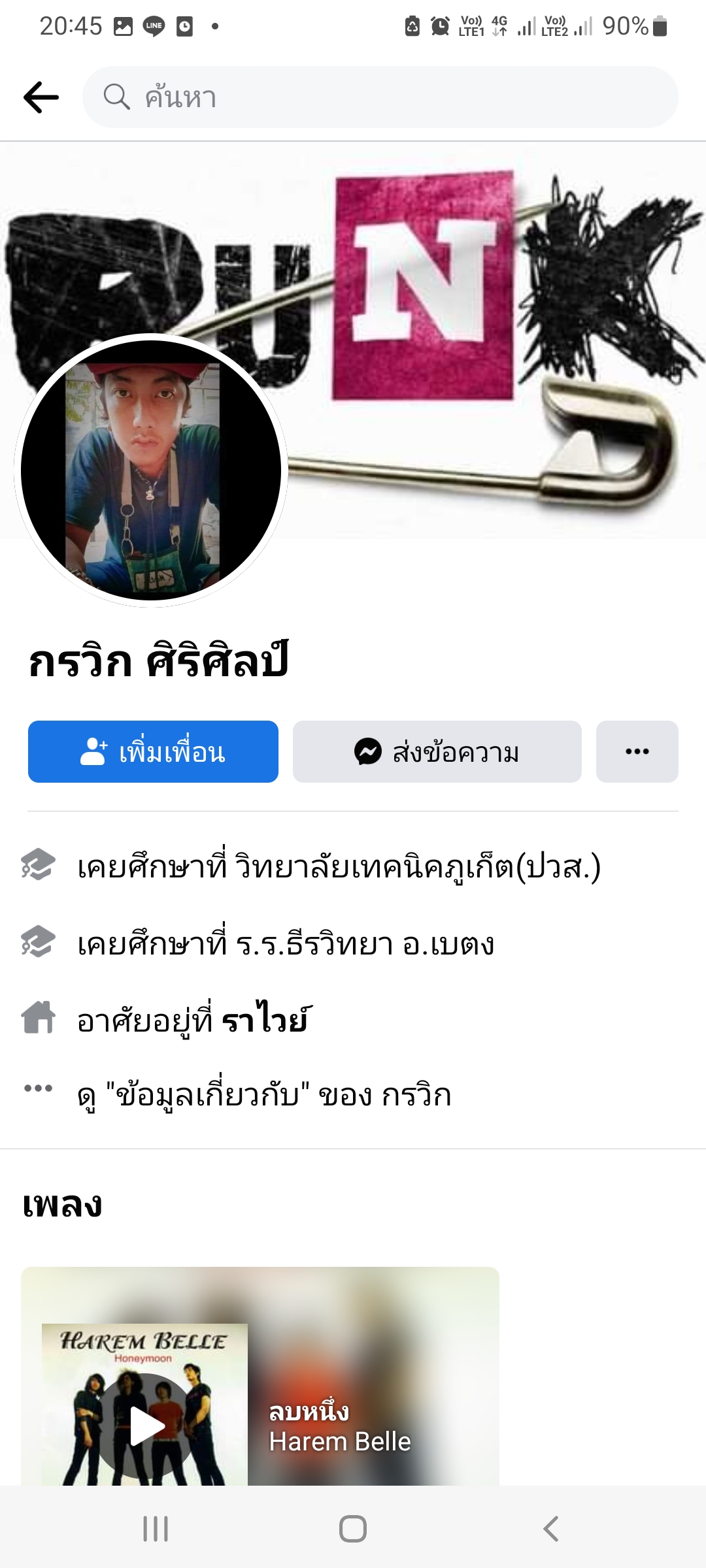The image size is (706, 1568).
Task: Tap the ค้นหา search field
Action: [x=379, y=97]
